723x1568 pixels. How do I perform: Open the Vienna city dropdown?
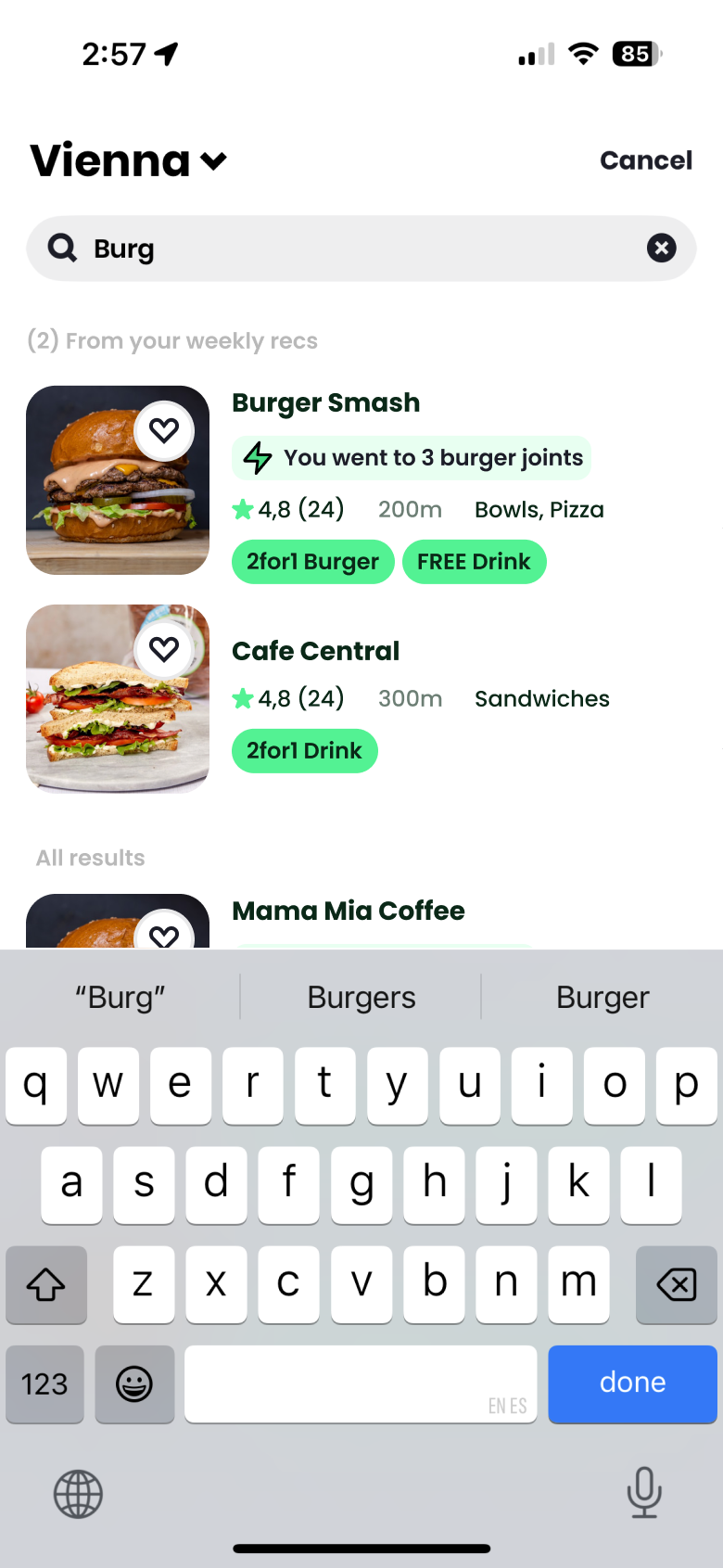[x=128, y=159]
